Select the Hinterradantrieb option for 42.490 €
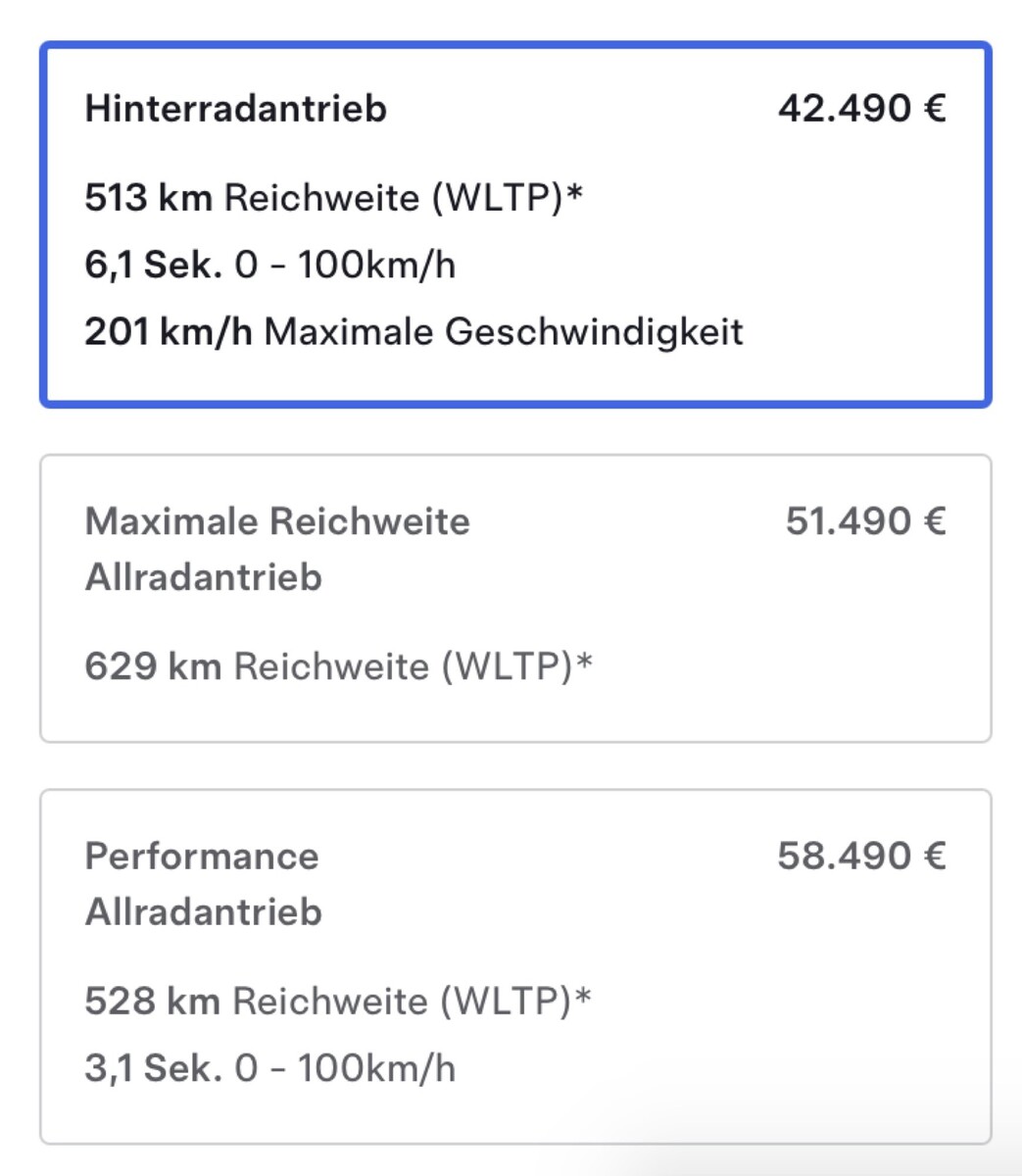This screenshot has height=1176, width=1022. tap(515, 224)
